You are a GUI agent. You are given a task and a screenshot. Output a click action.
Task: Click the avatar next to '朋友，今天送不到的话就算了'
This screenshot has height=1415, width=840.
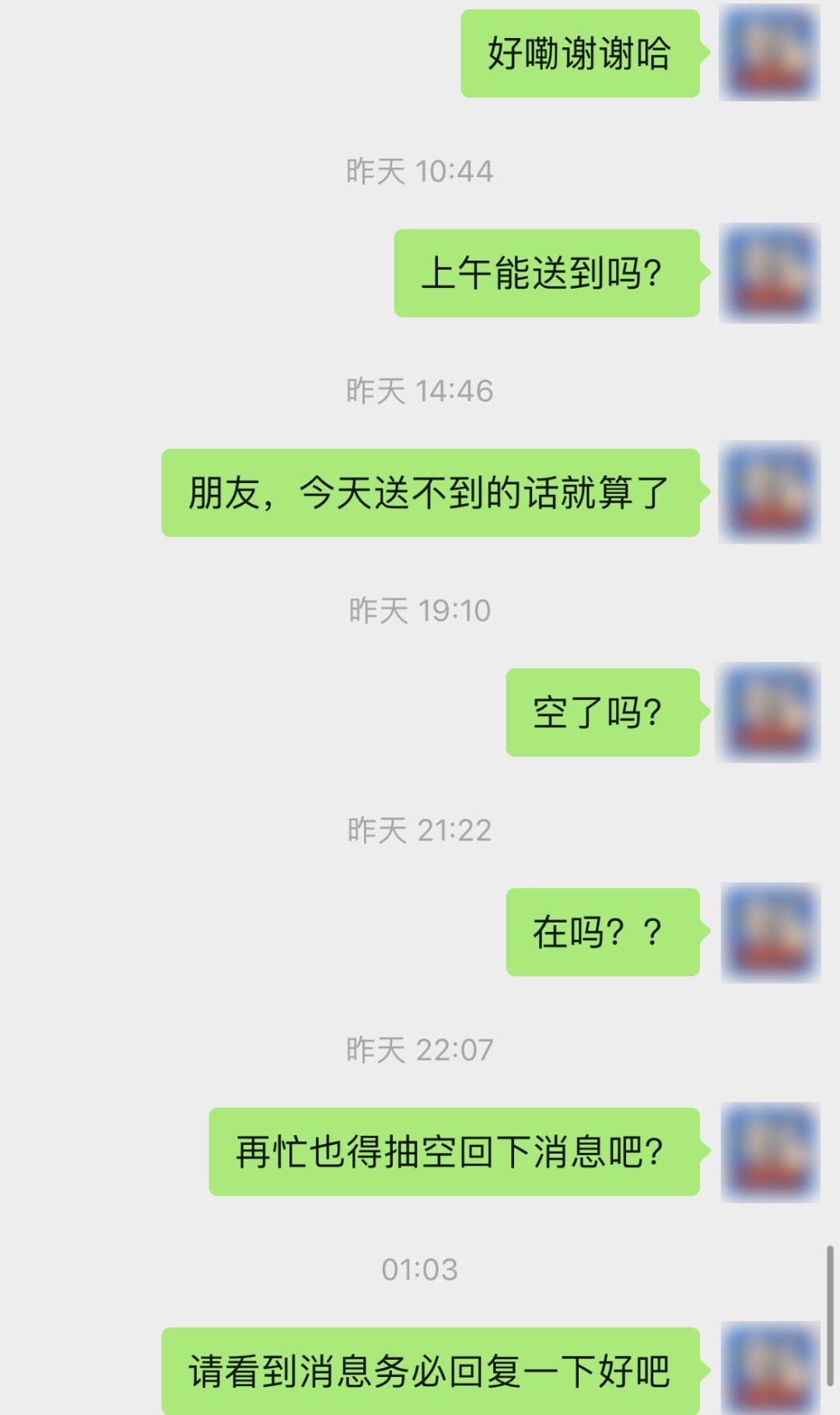(768, 493)
